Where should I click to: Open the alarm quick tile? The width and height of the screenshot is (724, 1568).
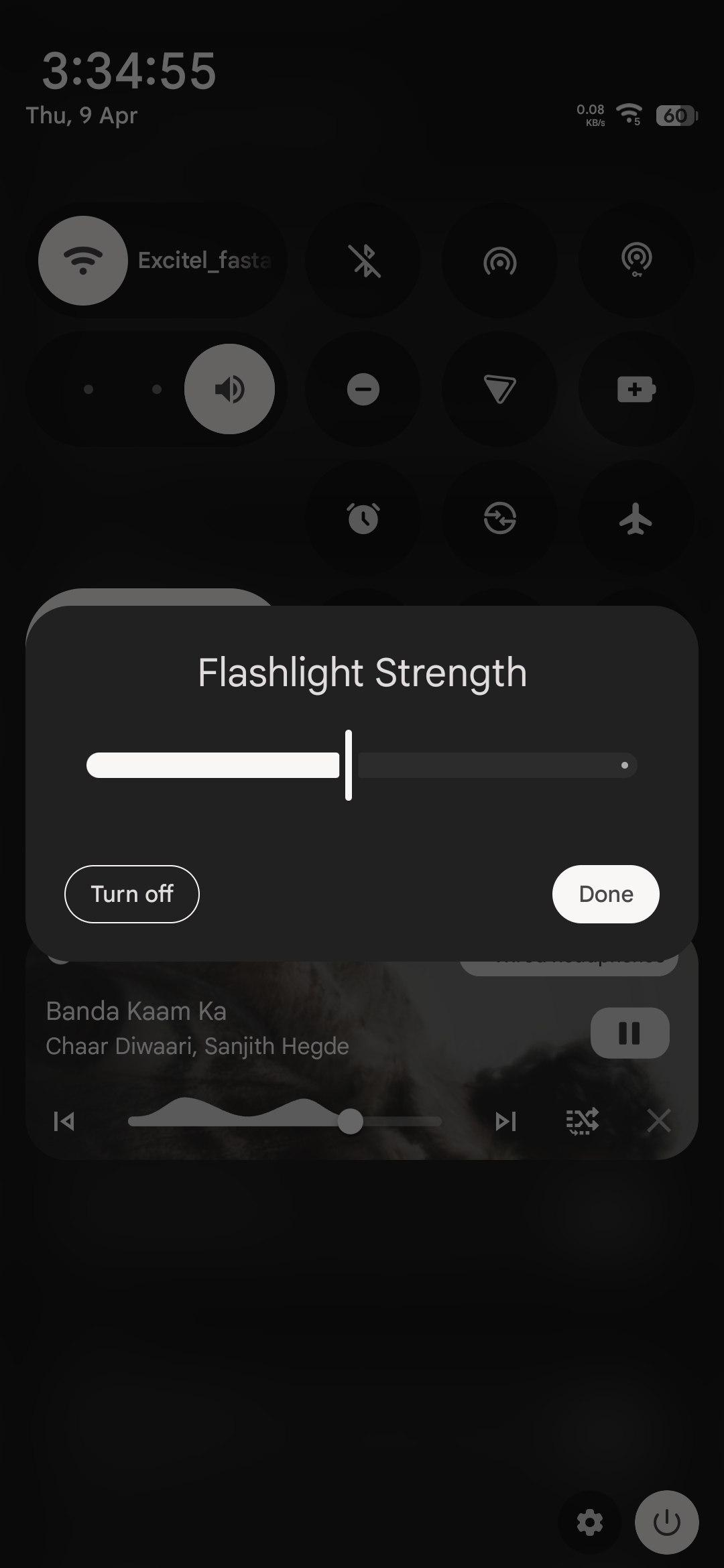click(363, 519)
